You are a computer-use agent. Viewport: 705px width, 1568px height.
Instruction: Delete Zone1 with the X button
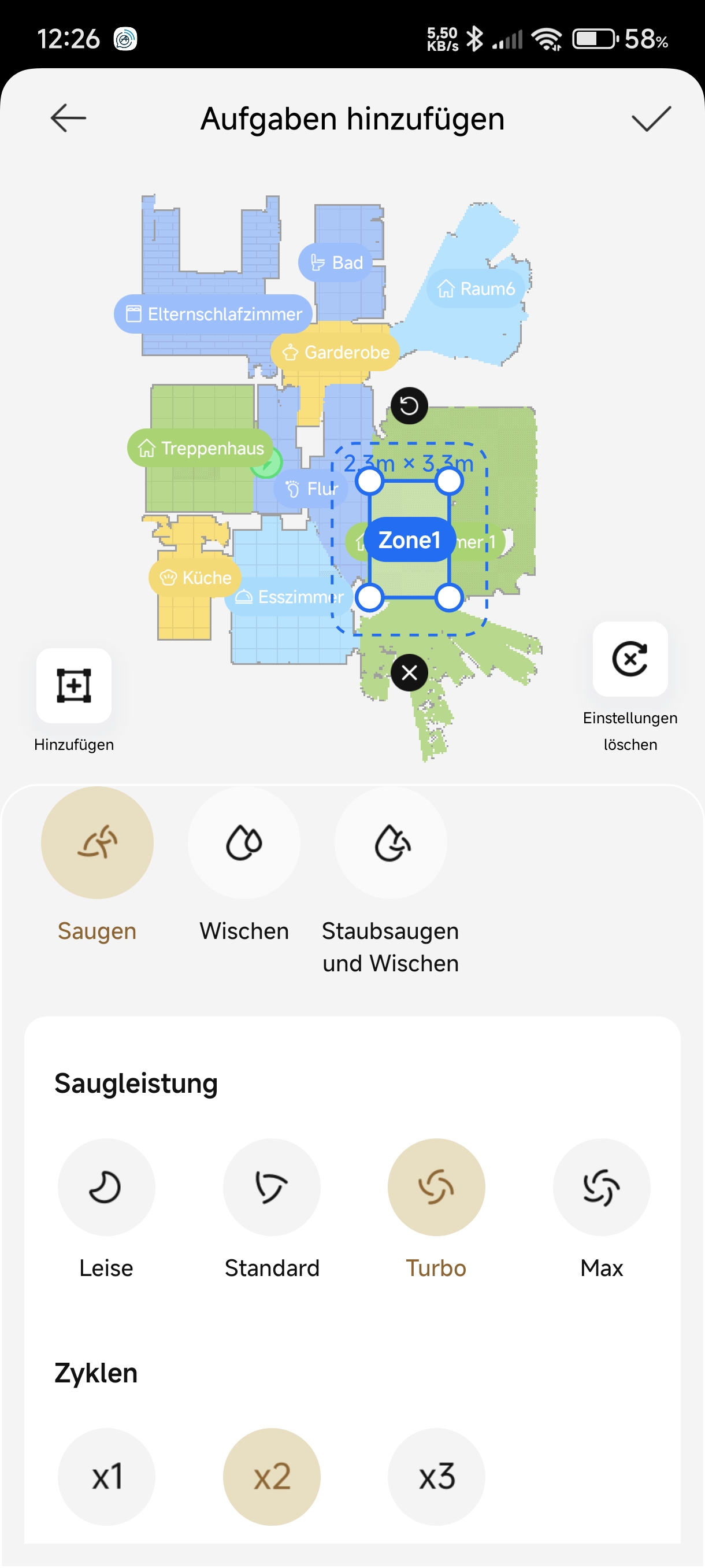click(409, 672)
